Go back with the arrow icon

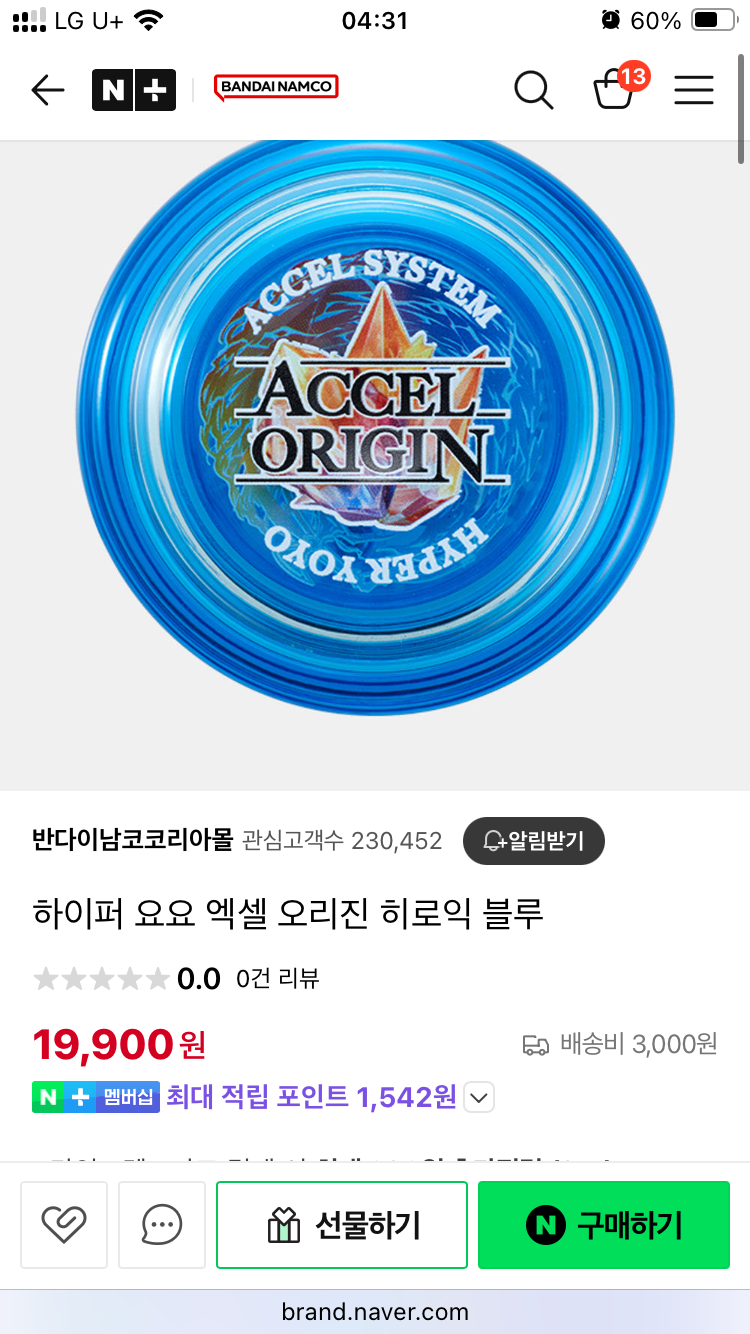click(x=47, y=90)
